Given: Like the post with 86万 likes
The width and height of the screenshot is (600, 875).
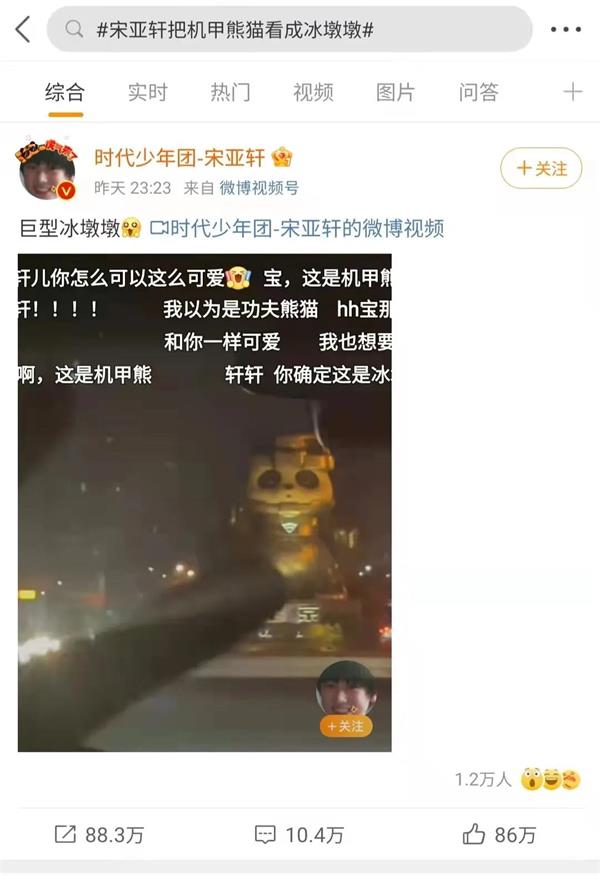Looking at the screenshot, I should point(499,834).
